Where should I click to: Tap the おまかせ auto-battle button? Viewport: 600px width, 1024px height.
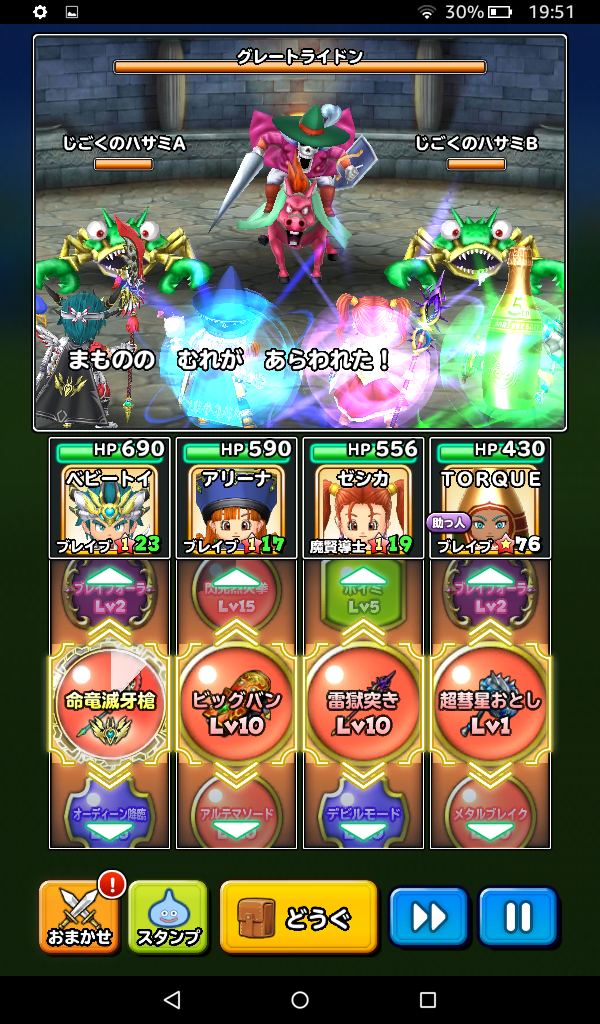click(78, 916)
